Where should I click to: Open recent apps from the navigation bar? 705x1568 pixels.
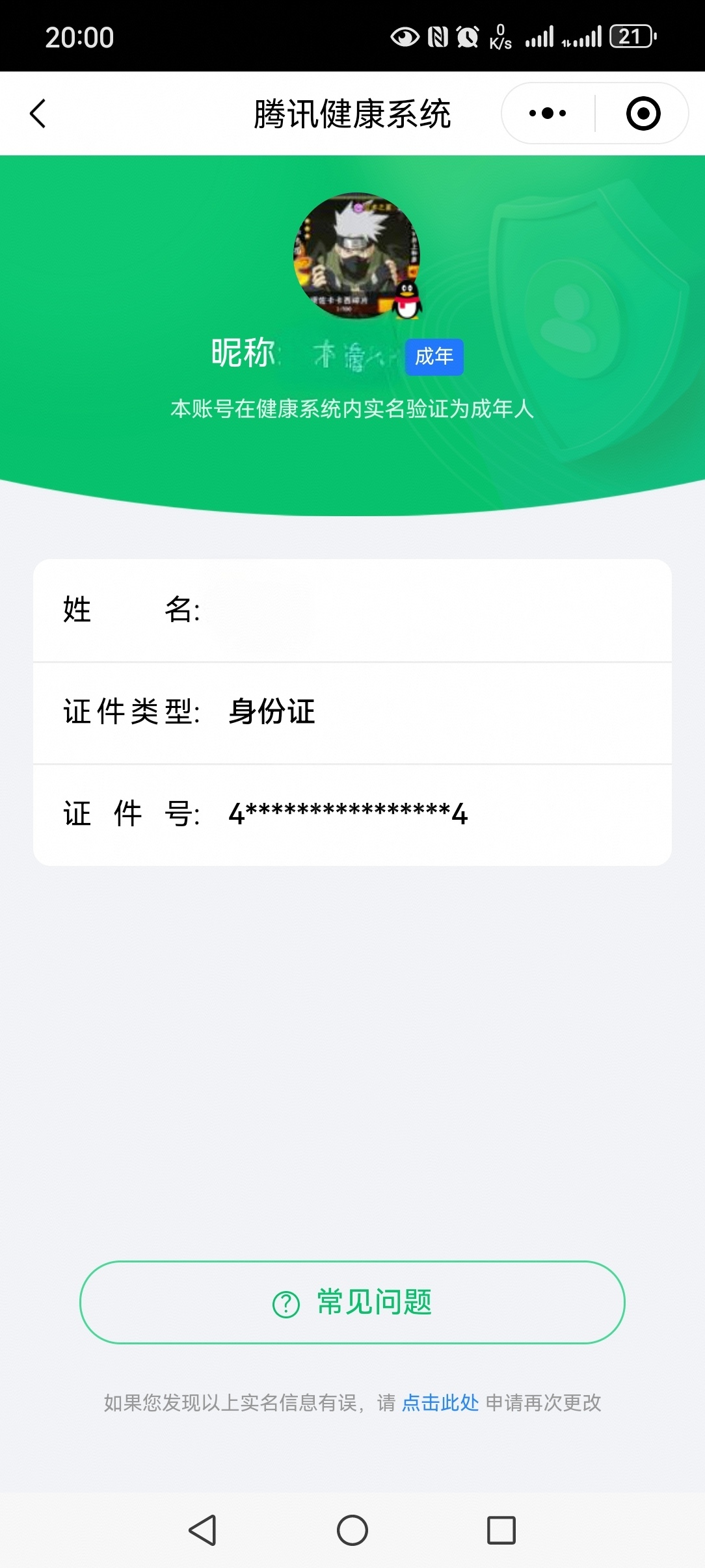click(x=501, y=1530)
